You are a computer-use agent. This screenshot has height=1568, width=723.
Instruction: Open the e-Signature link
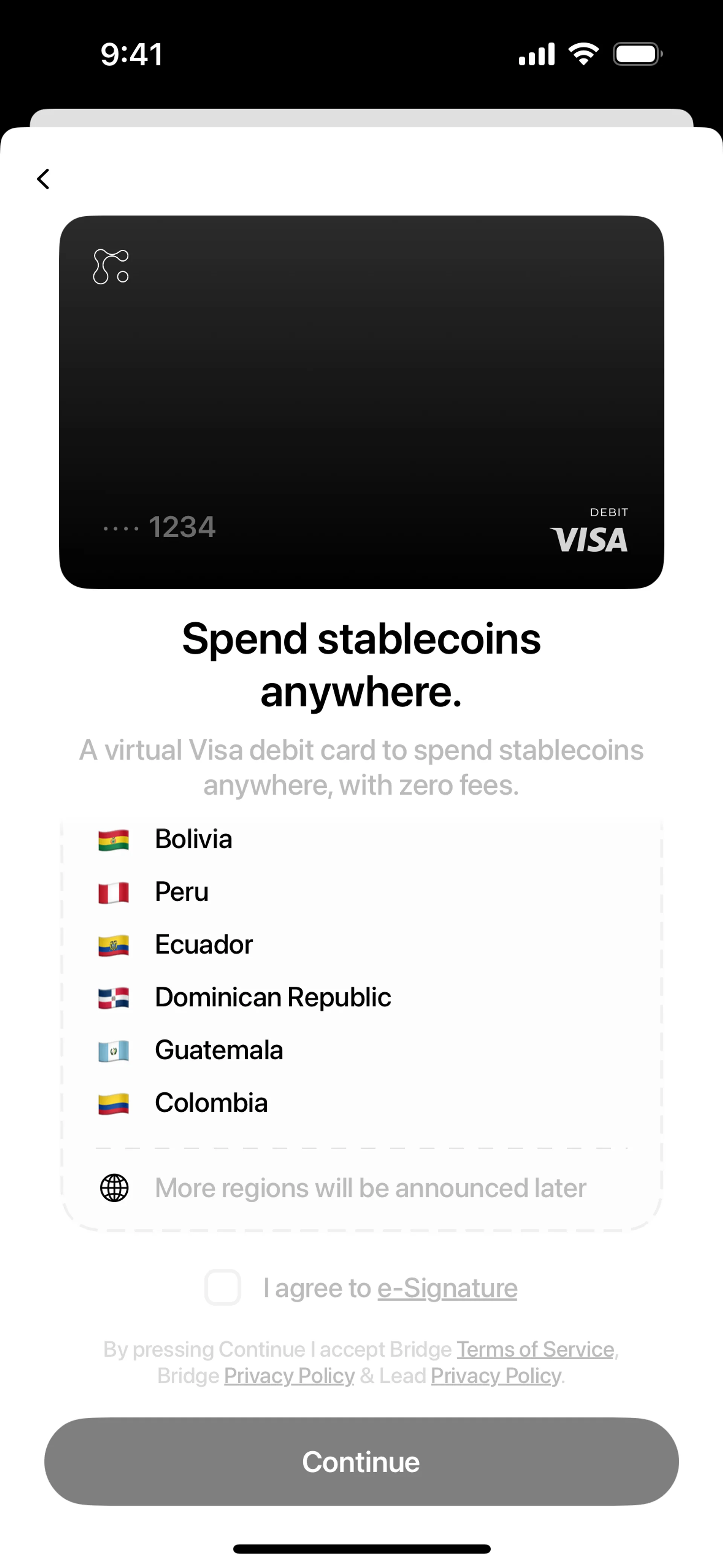pyautogui.click(x=447, y=1288)
